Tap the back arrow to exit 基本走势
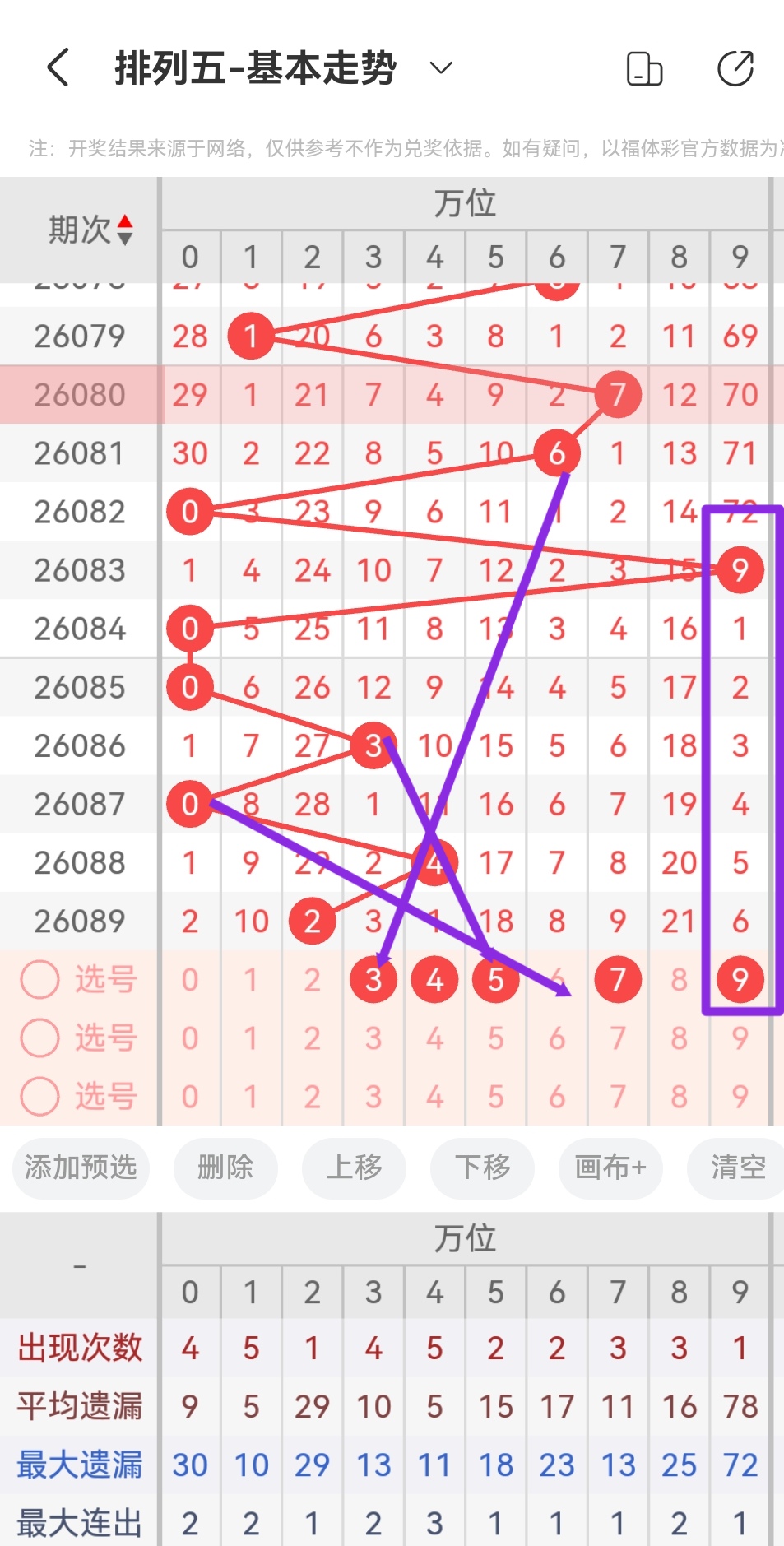 [x=56, y=69]
